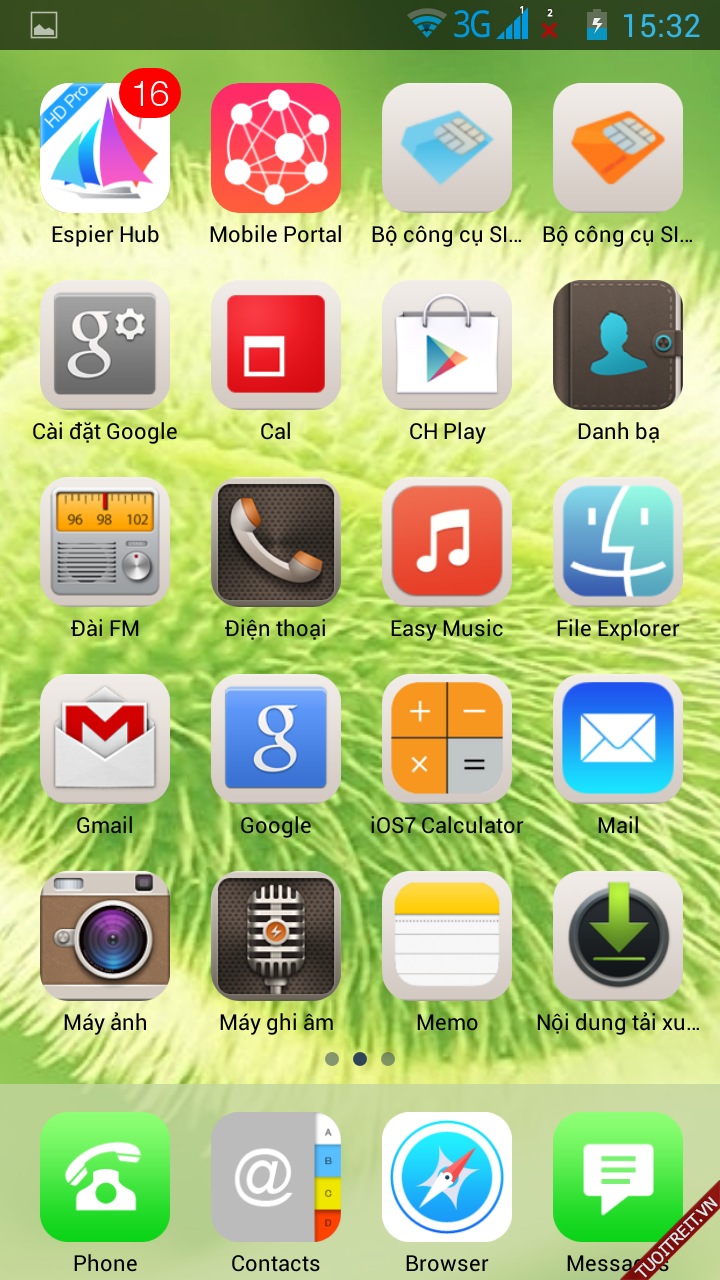This screenshot has height=1280, width=720.
Task: Launch Easy Music
Action: (447, 542)
